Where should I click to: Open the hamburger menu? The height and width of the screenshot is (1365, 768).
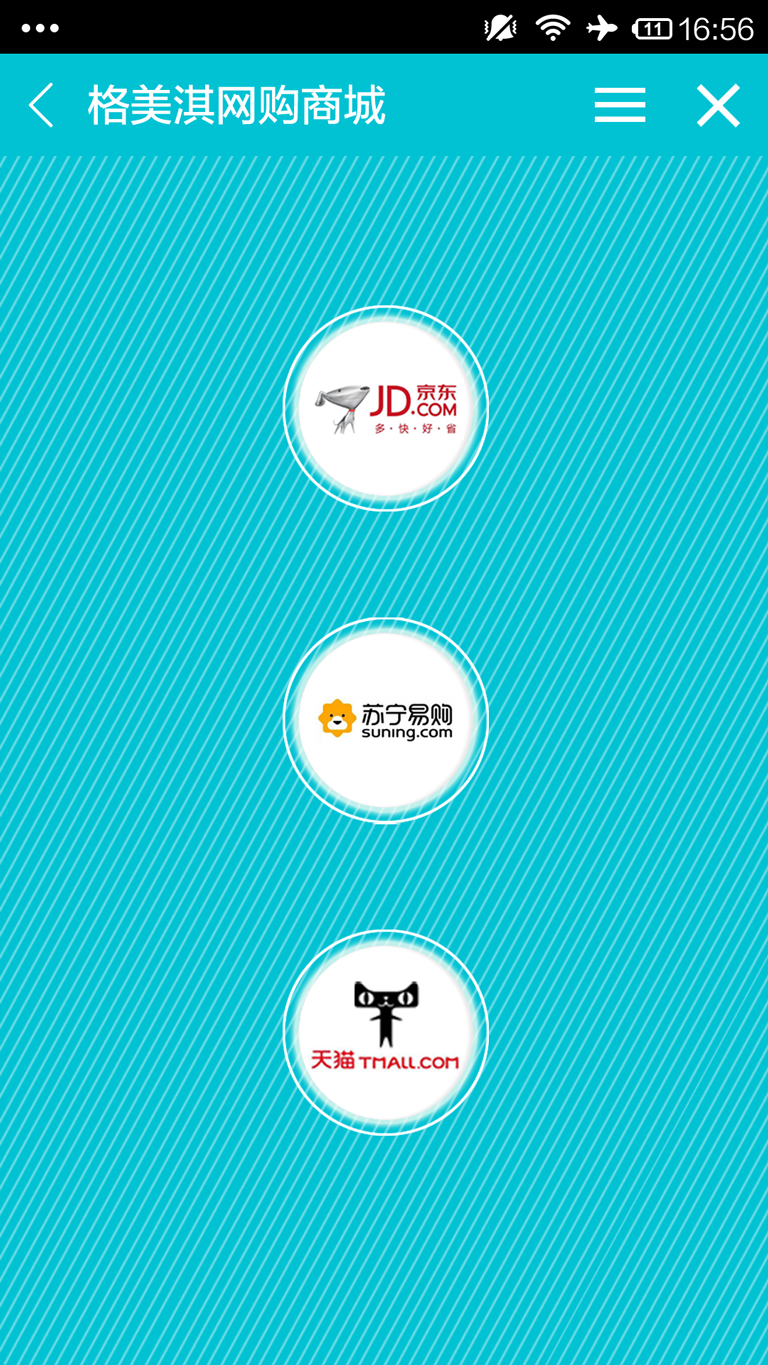(x=619, y=105)
